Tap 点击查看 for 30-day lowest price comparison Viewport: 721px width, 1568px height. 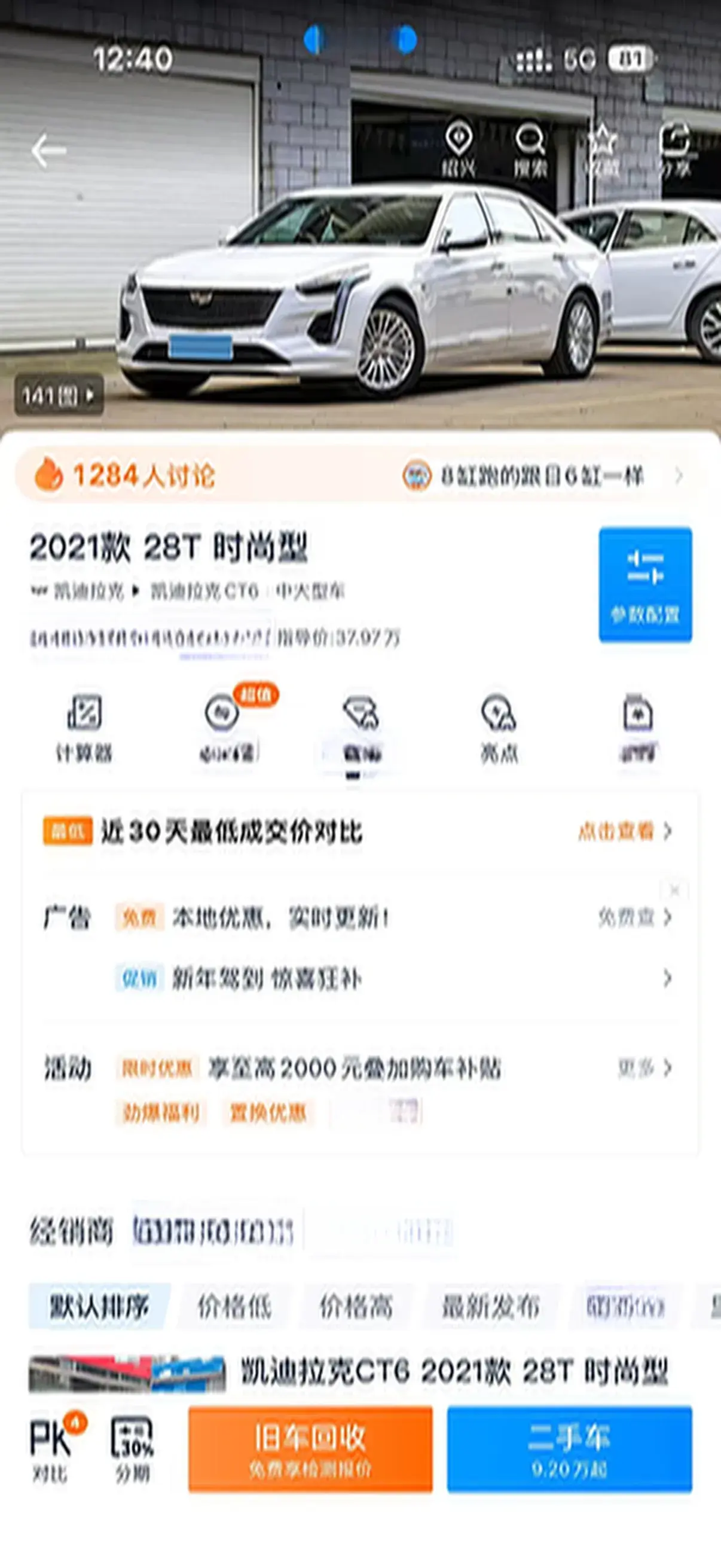coord(624,831)
